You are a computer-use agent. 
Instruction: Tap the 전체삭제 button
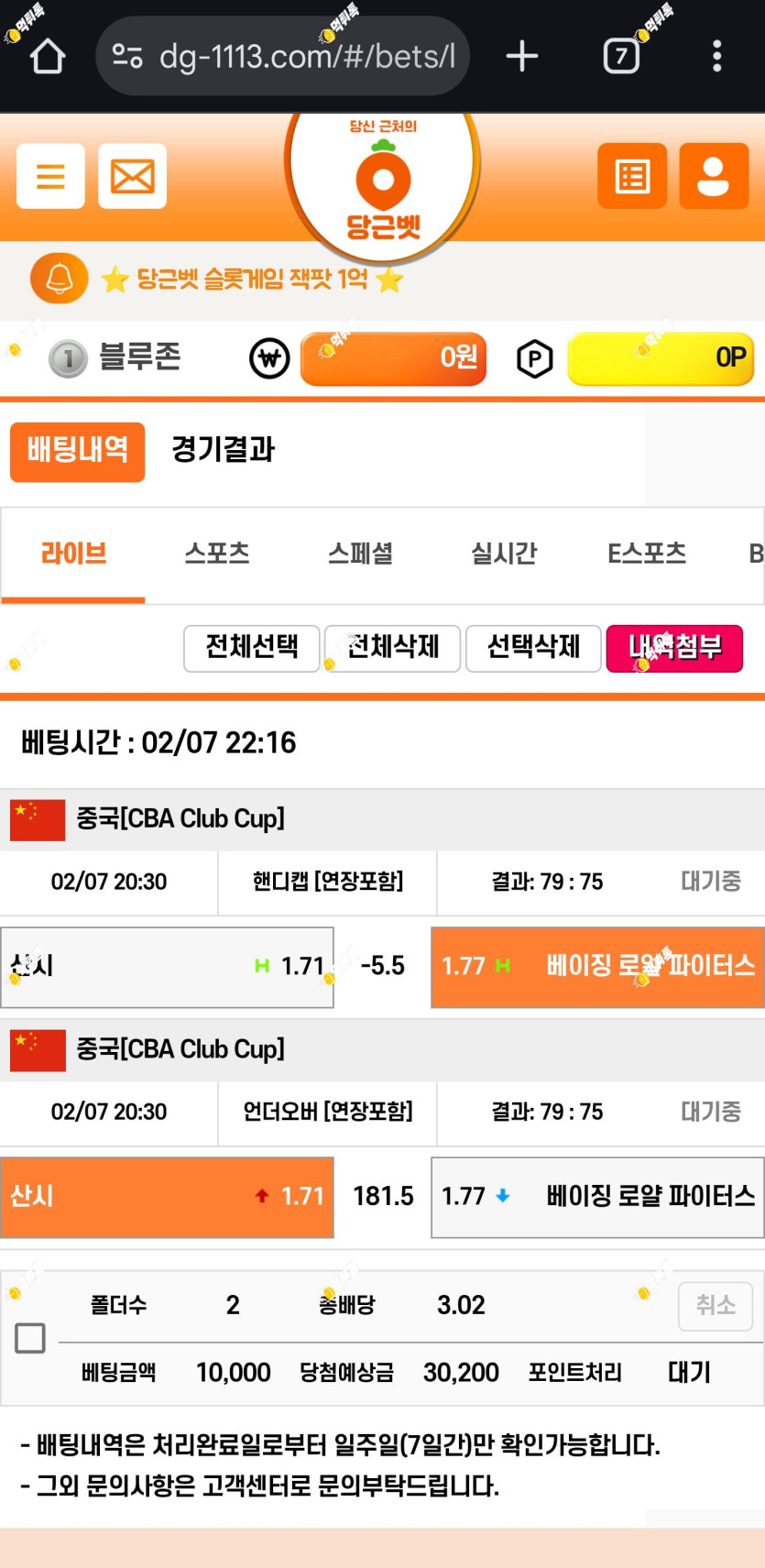392,648
